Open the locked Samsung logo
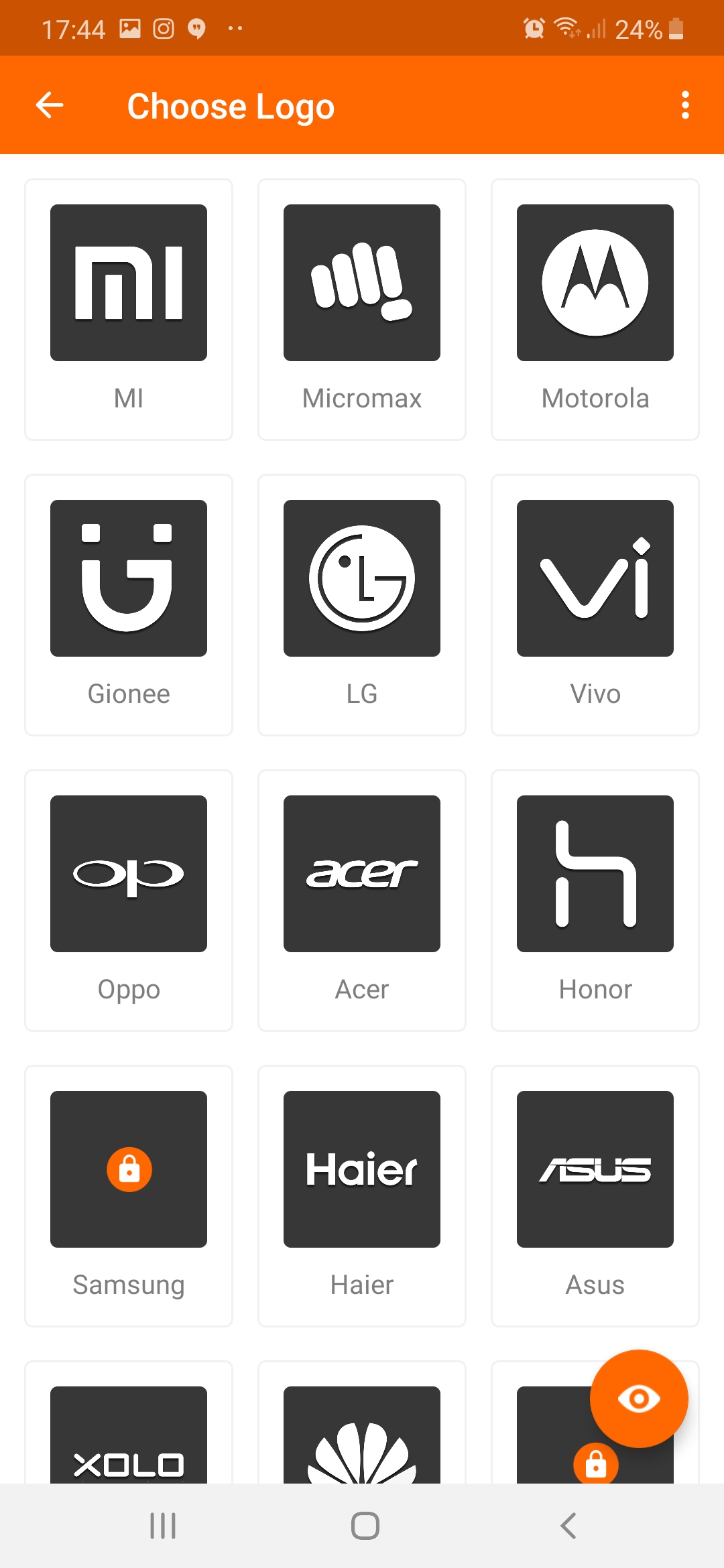724x1568 pixels. coord(129,1196)
